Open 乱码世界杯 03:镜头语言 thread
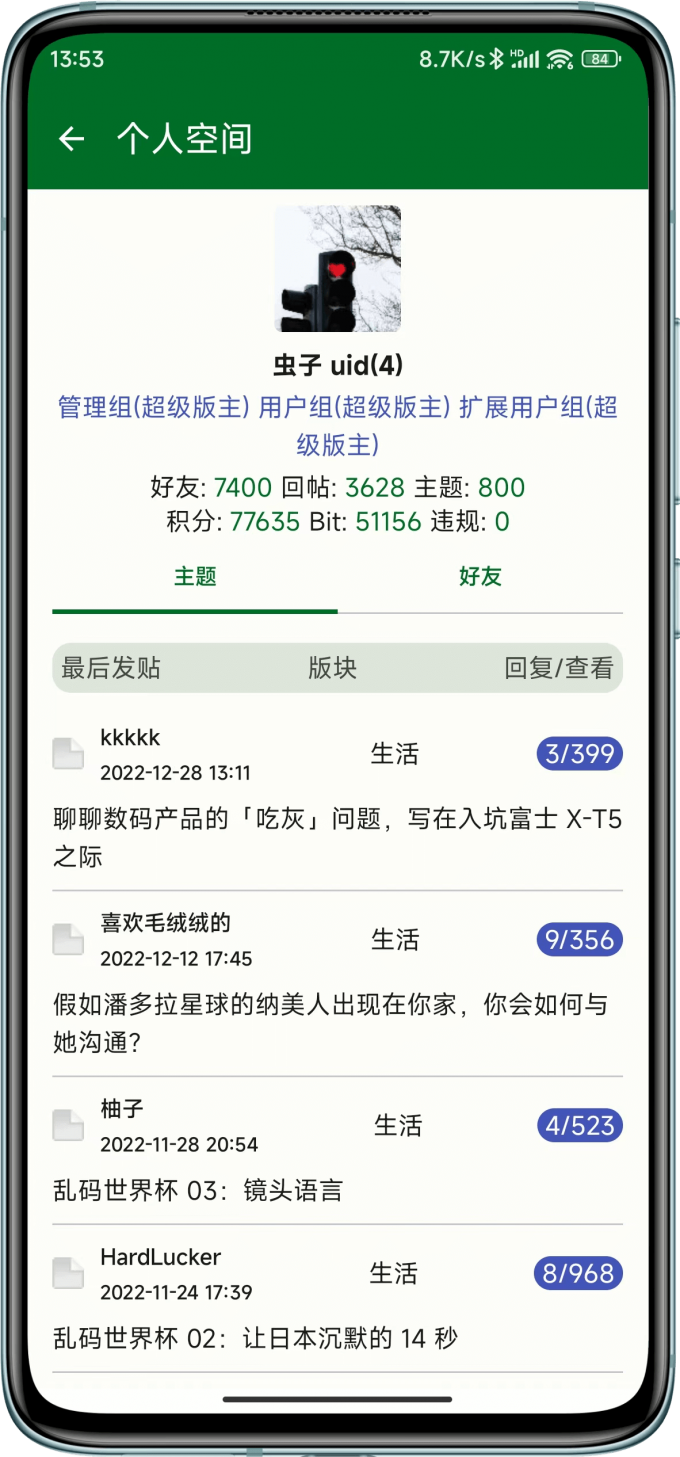The height and width of the screenshot is (1457, 680). coord(198,1190)
